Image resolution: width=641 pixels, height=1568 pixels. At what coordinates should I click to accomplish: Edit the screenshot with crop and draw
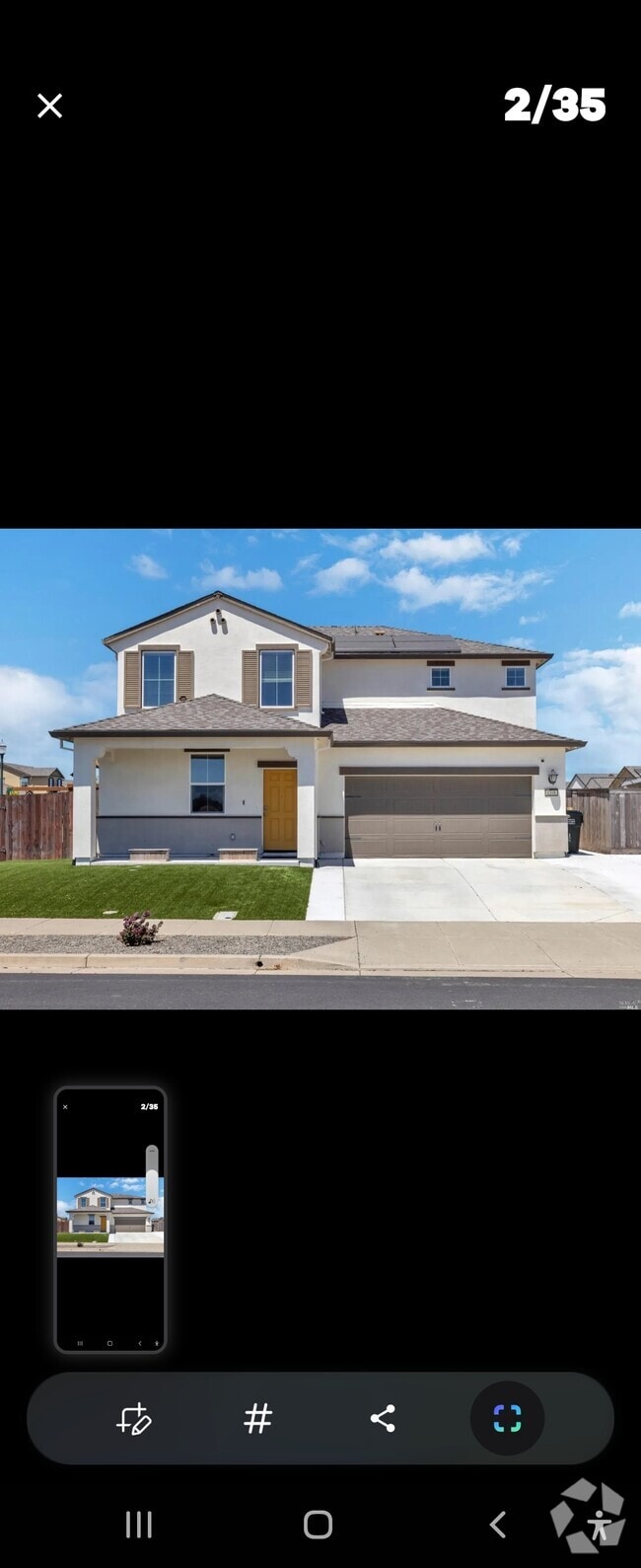click(x=133, y=1419)
